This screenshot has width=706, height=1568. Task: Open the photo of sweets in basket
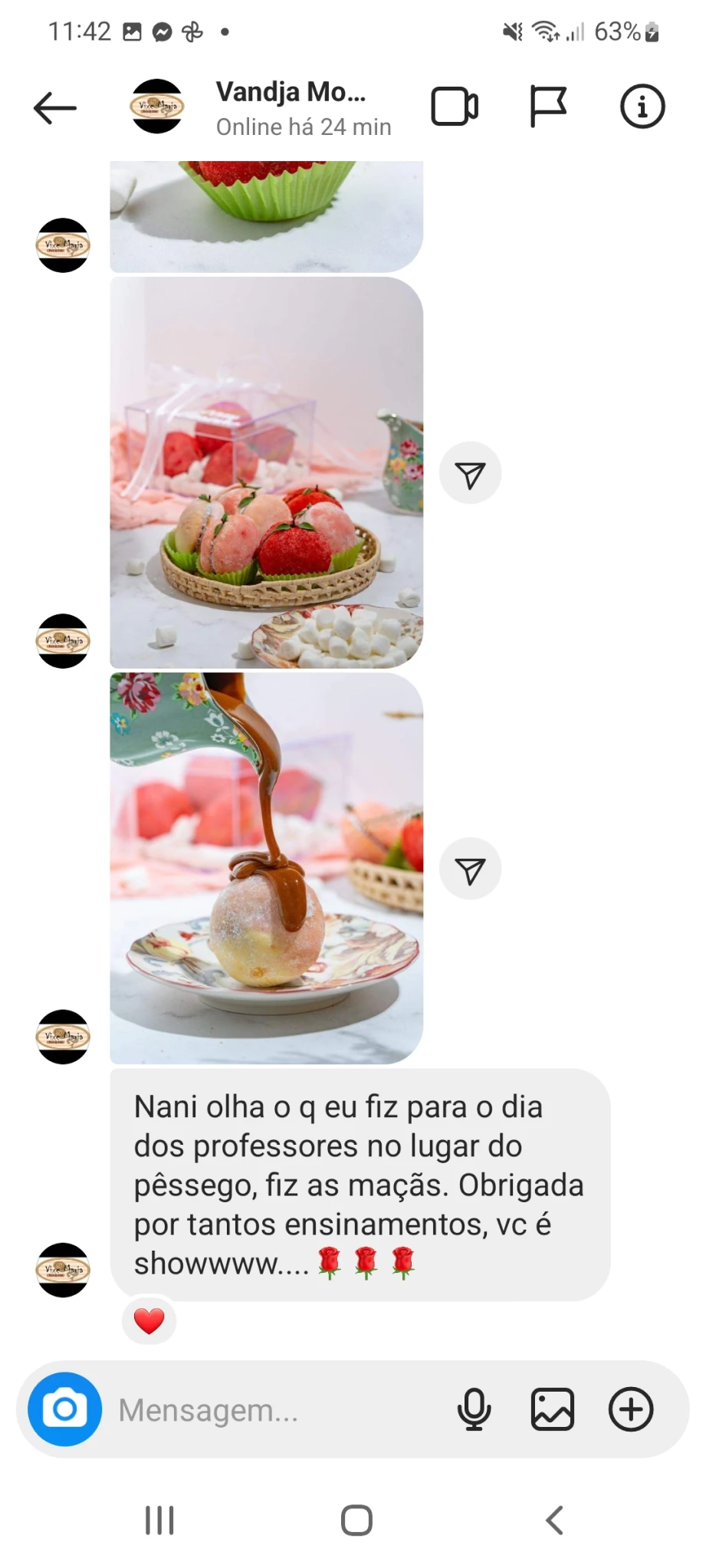[x=266, y=472]
